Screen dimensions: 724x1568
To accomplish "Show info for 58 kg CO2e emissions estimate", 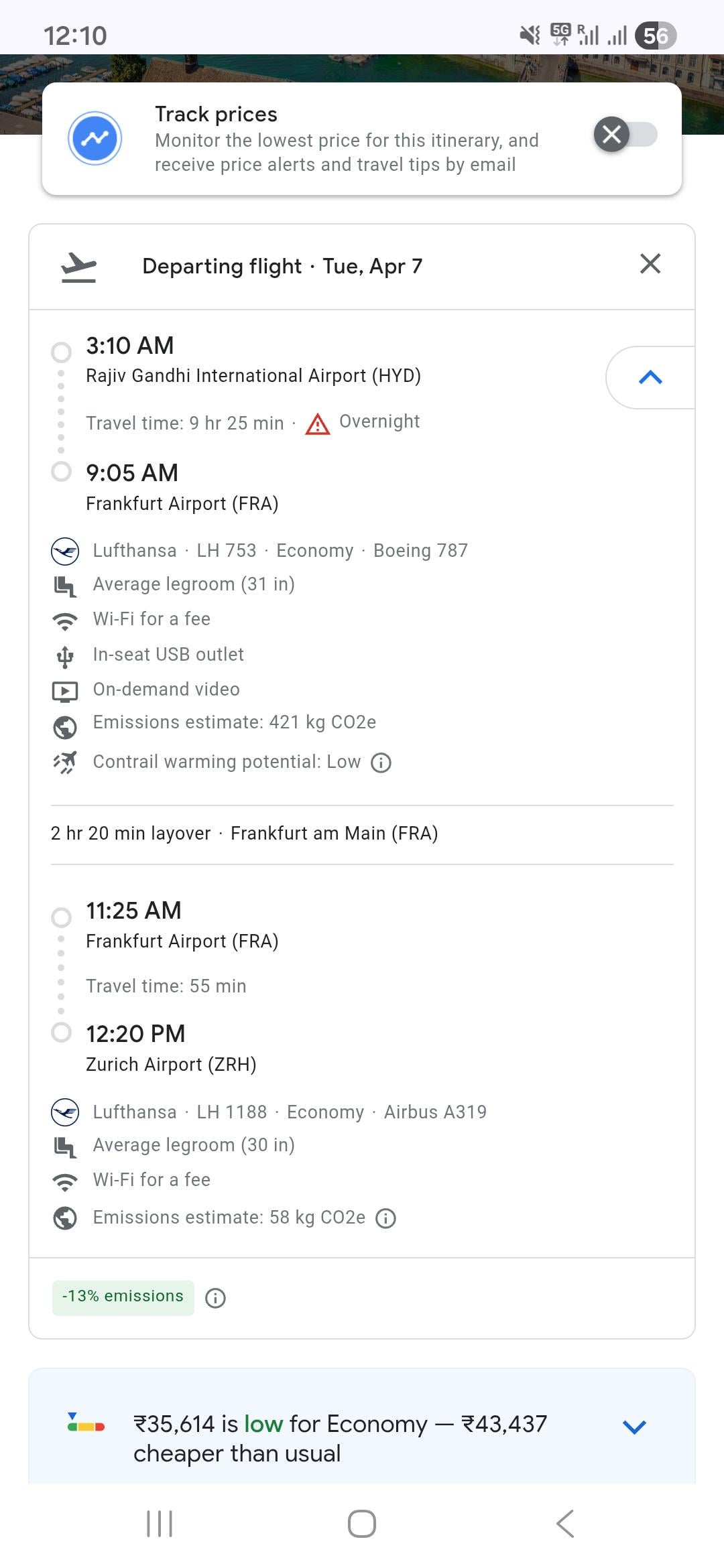I will coord(385,1218).
